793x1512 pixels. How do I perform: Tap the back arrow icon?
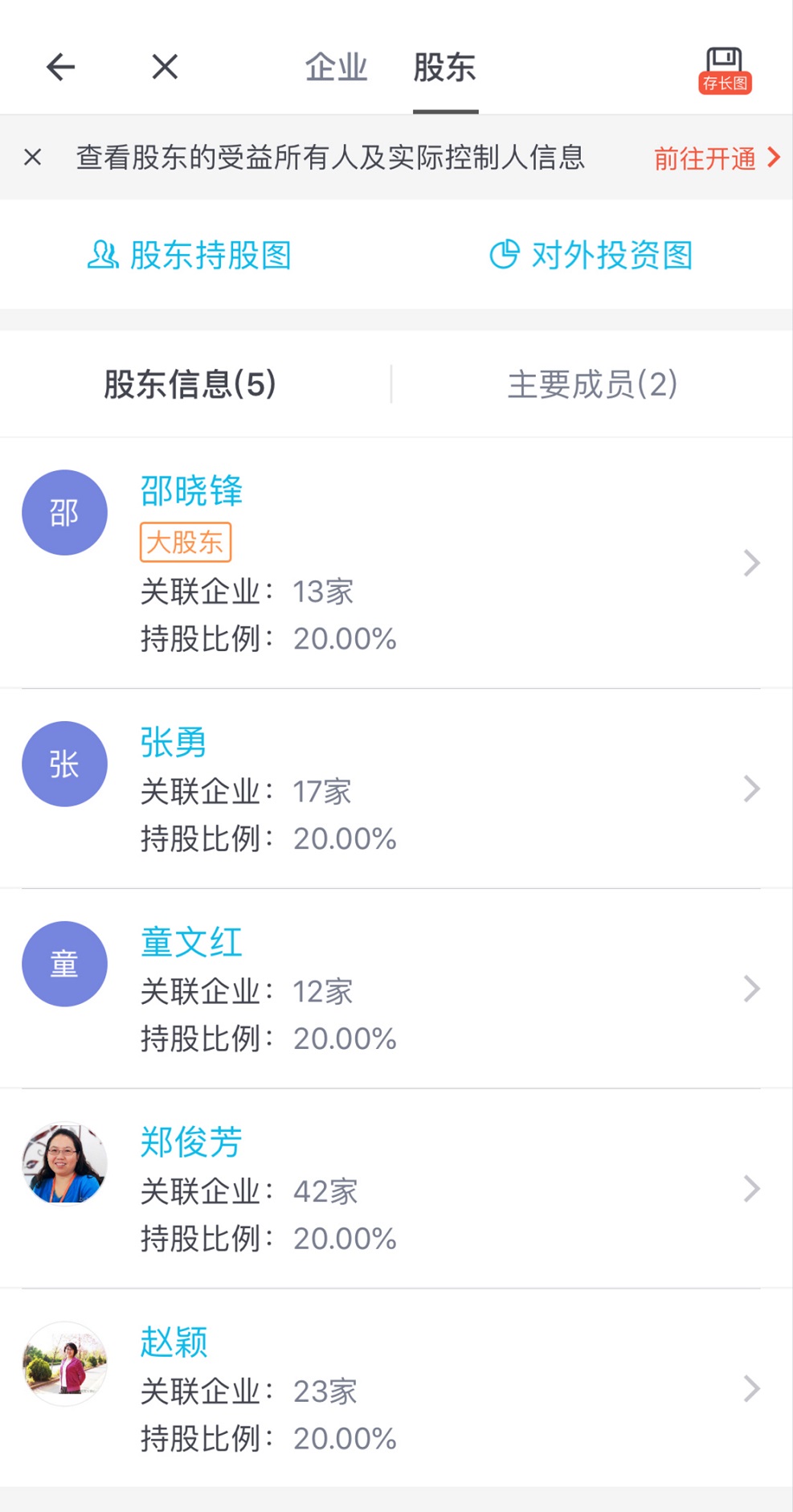[59, 68]
